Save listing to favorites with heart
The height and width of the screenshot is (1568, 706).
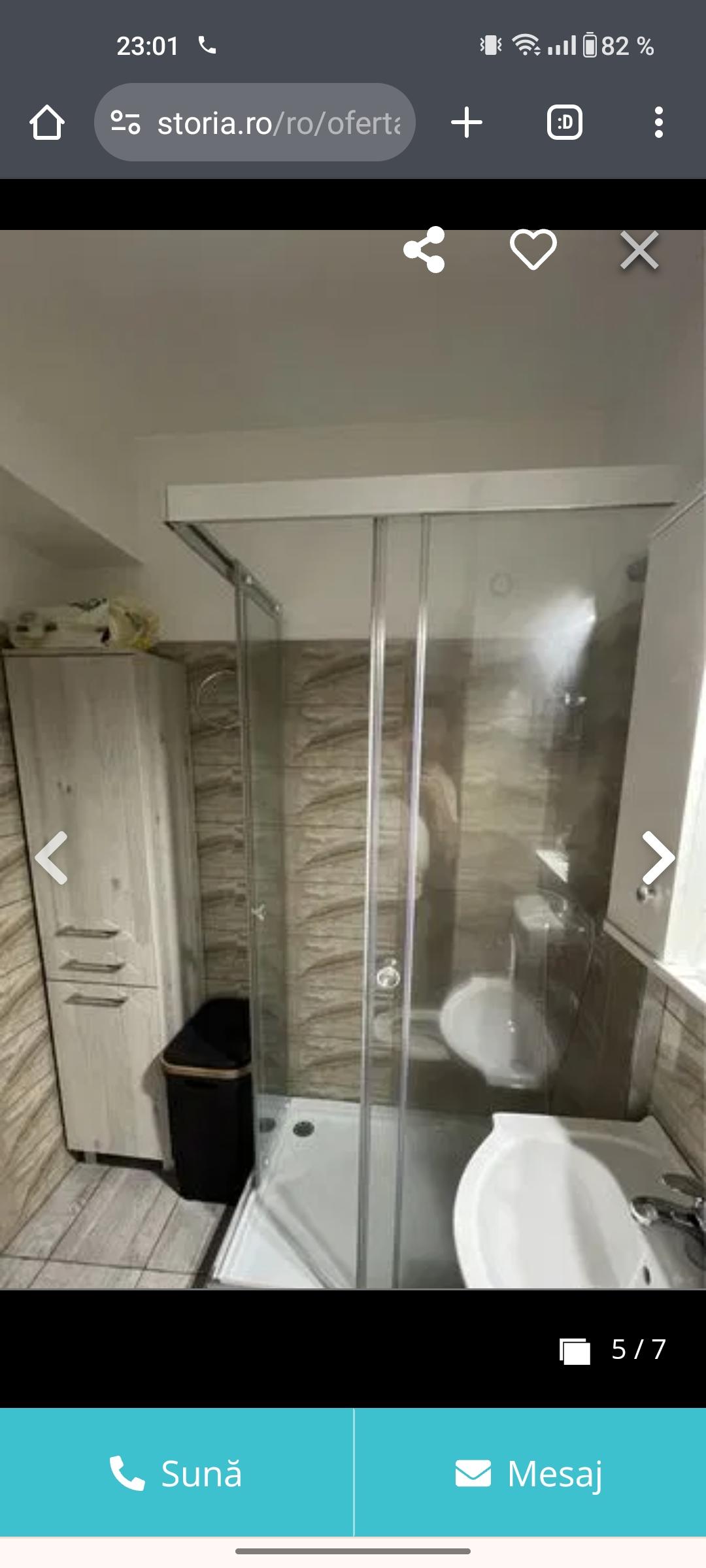pos(533,250)
